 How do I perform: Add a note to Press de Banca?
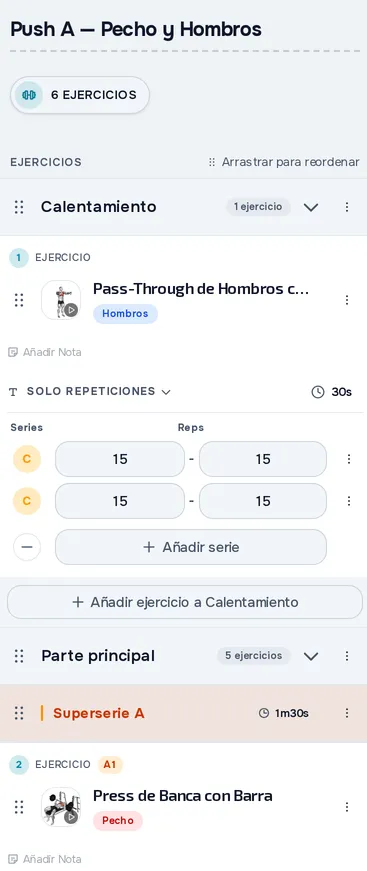[45, 859]
